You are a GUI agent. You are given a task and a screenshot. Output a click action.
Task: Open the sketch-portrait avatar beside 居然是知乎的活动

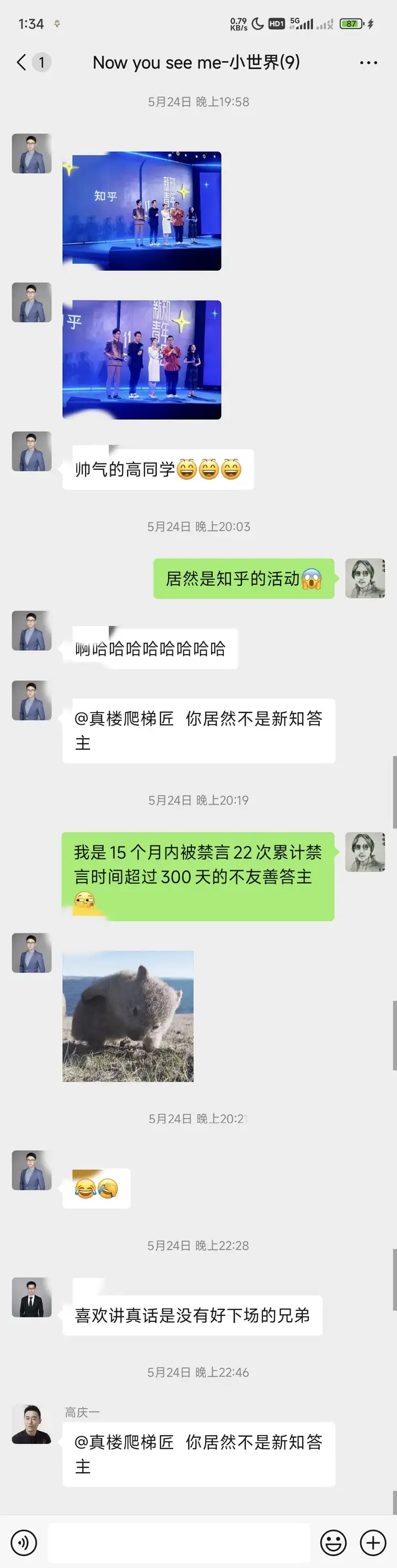click(364, 578)
